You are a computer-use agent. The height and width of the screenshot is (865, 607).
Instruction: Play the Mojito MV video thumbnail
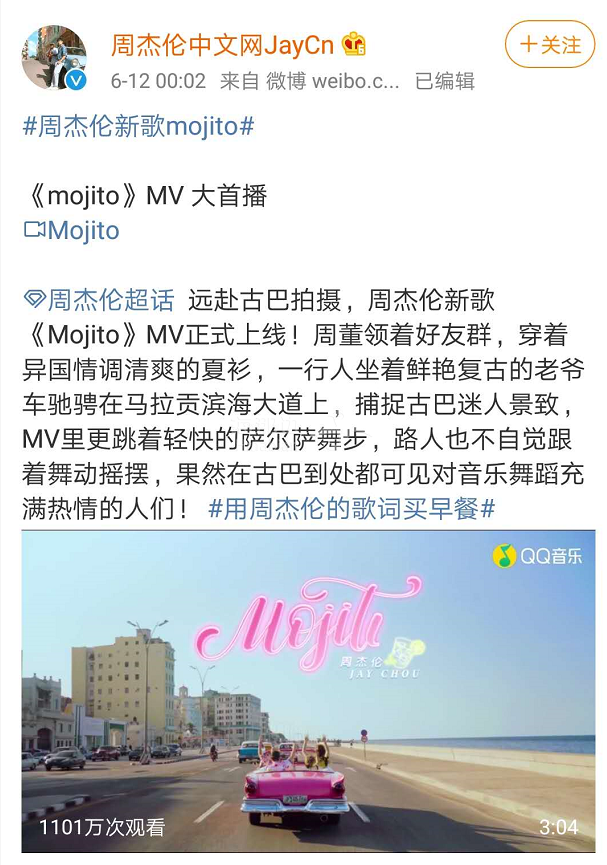[x=308, y=690]
